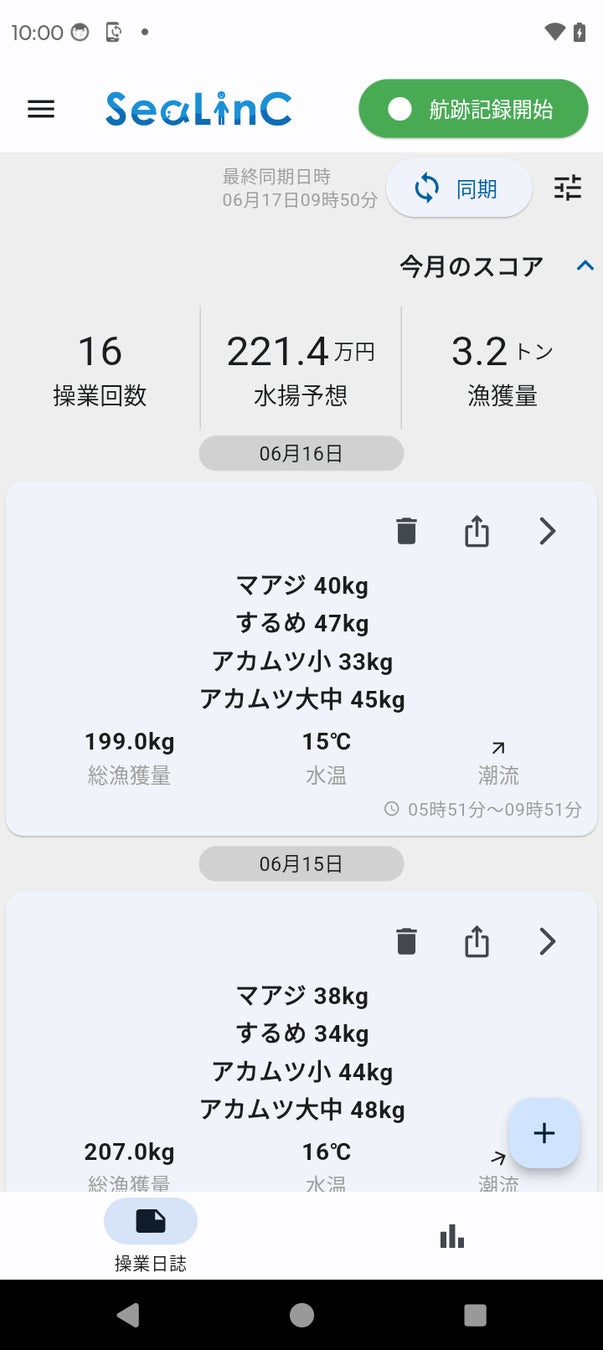Start track recording with 航跡記録開始
The width and height of the screenshot is (603, 1350).
pos(473,109)
